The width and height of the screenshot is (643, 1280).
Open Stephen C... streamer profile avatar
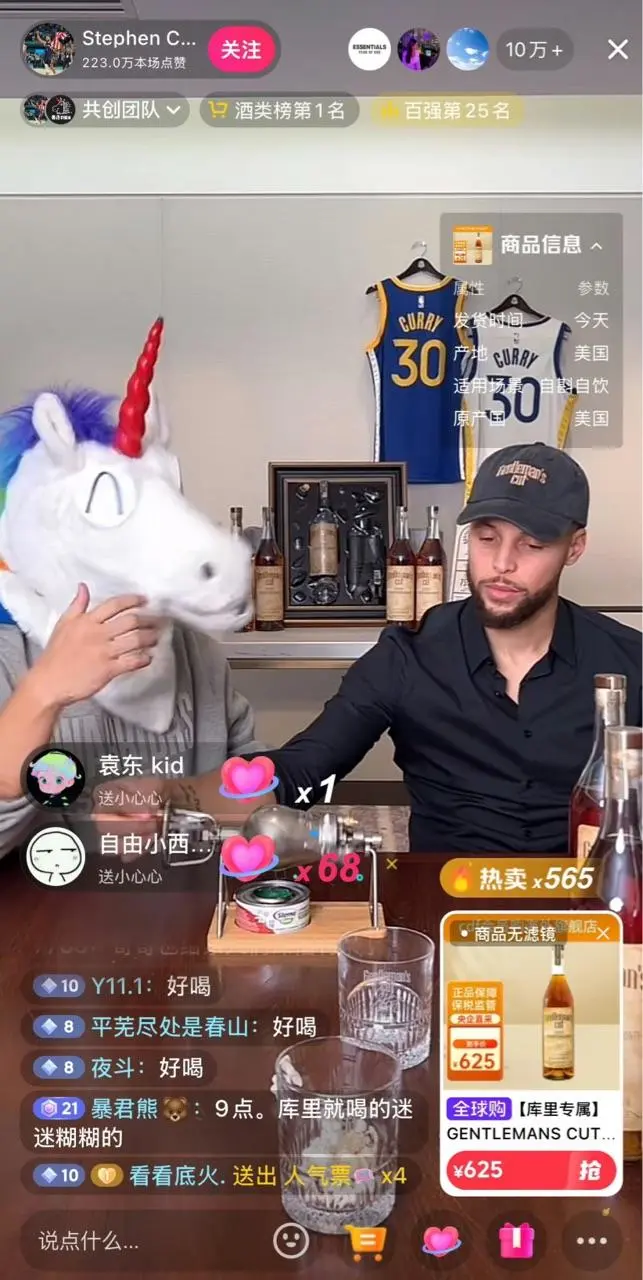coord(47,49)
